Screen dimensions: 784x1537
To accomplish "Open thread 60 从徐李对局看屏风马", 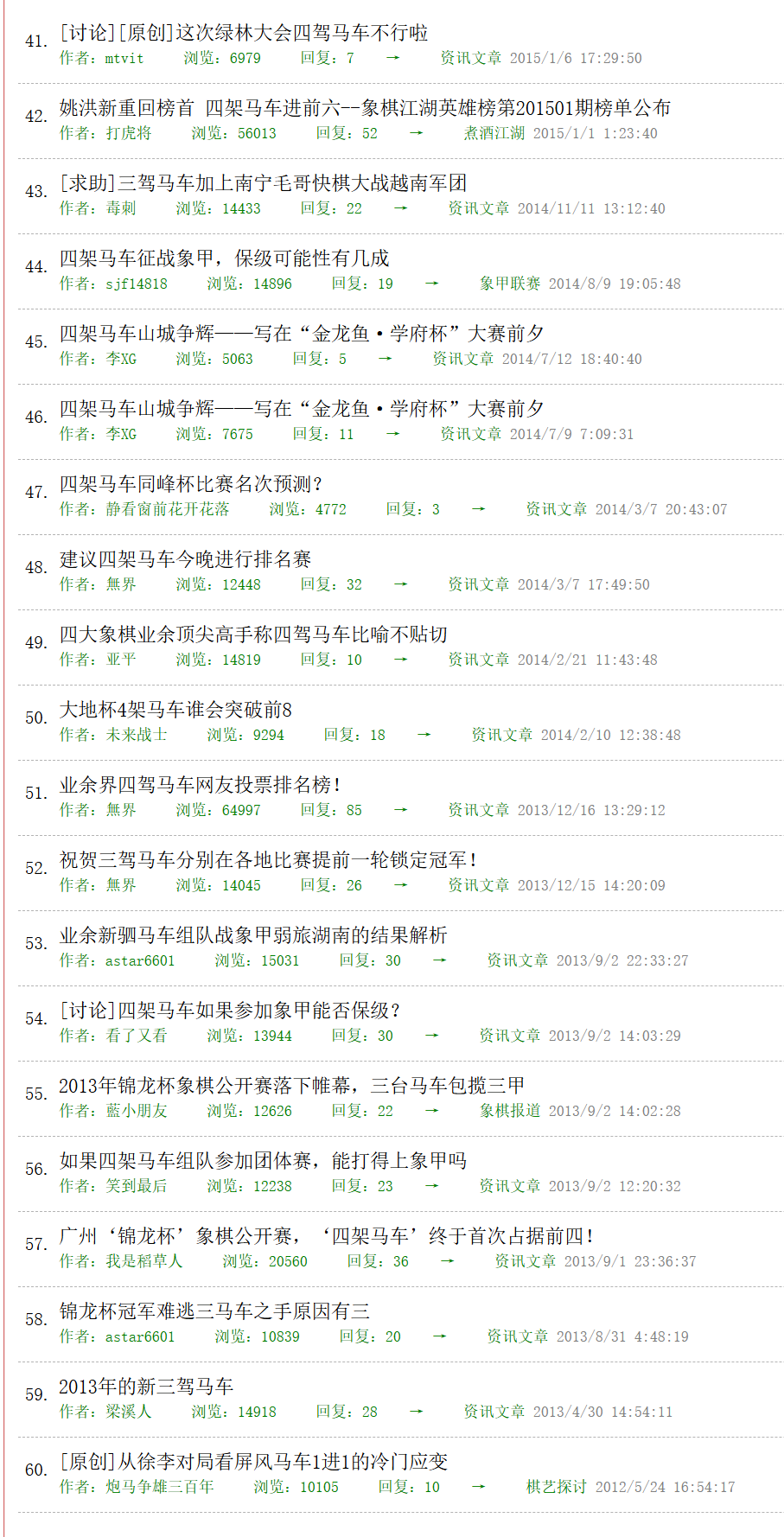I will click(x=253, y=1462).
